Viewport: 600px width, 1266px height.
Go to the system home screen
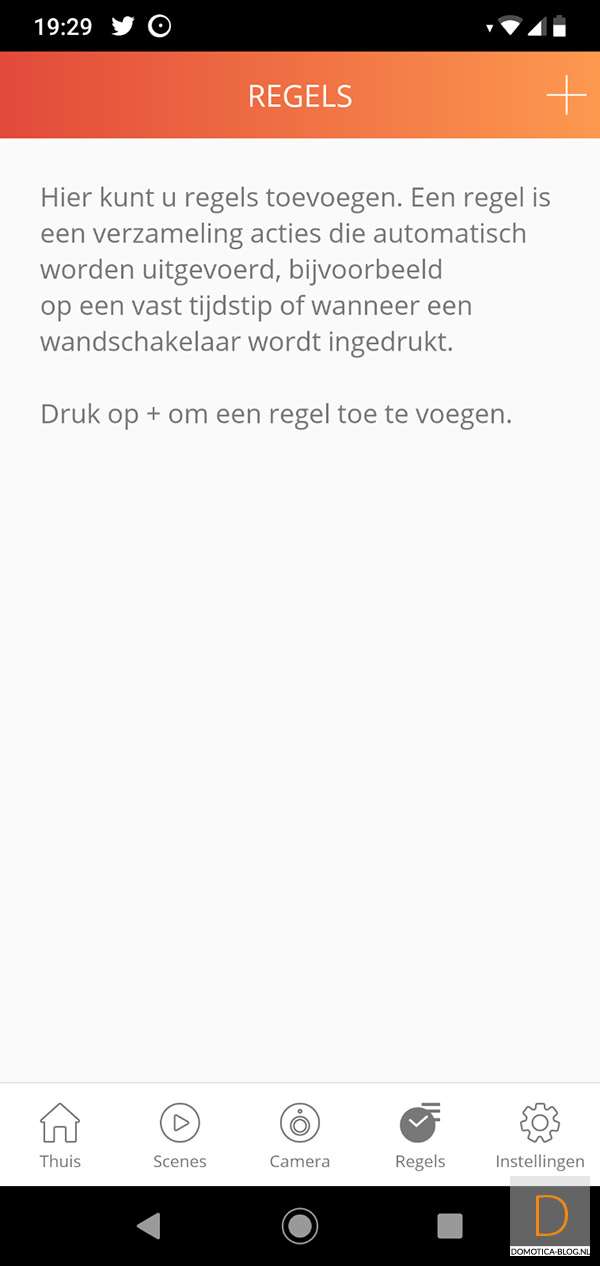[x=300, y=1225]
